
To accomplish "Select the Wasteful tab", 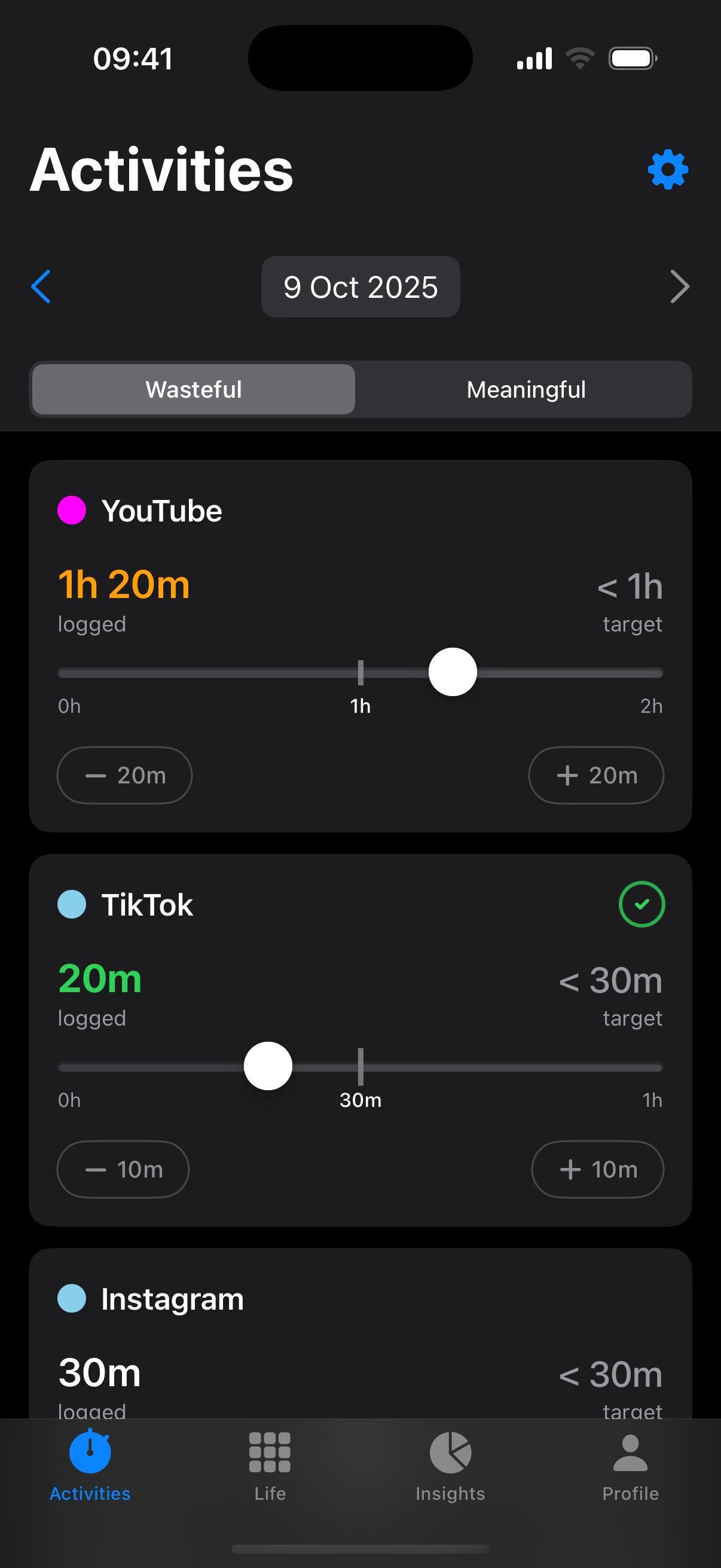I will click(x=194, y=389).
